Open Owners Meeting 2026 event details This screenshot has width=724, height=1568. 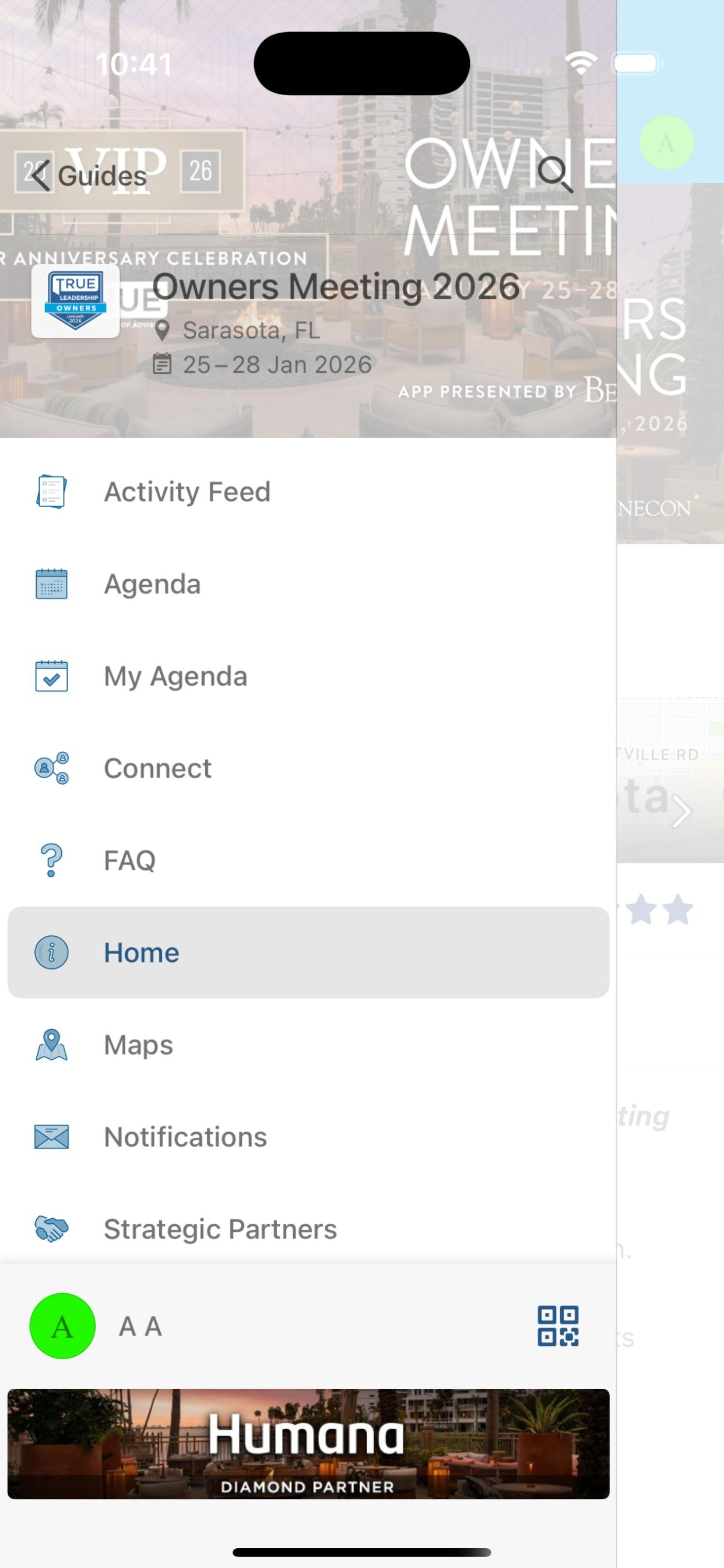point(335,286)
